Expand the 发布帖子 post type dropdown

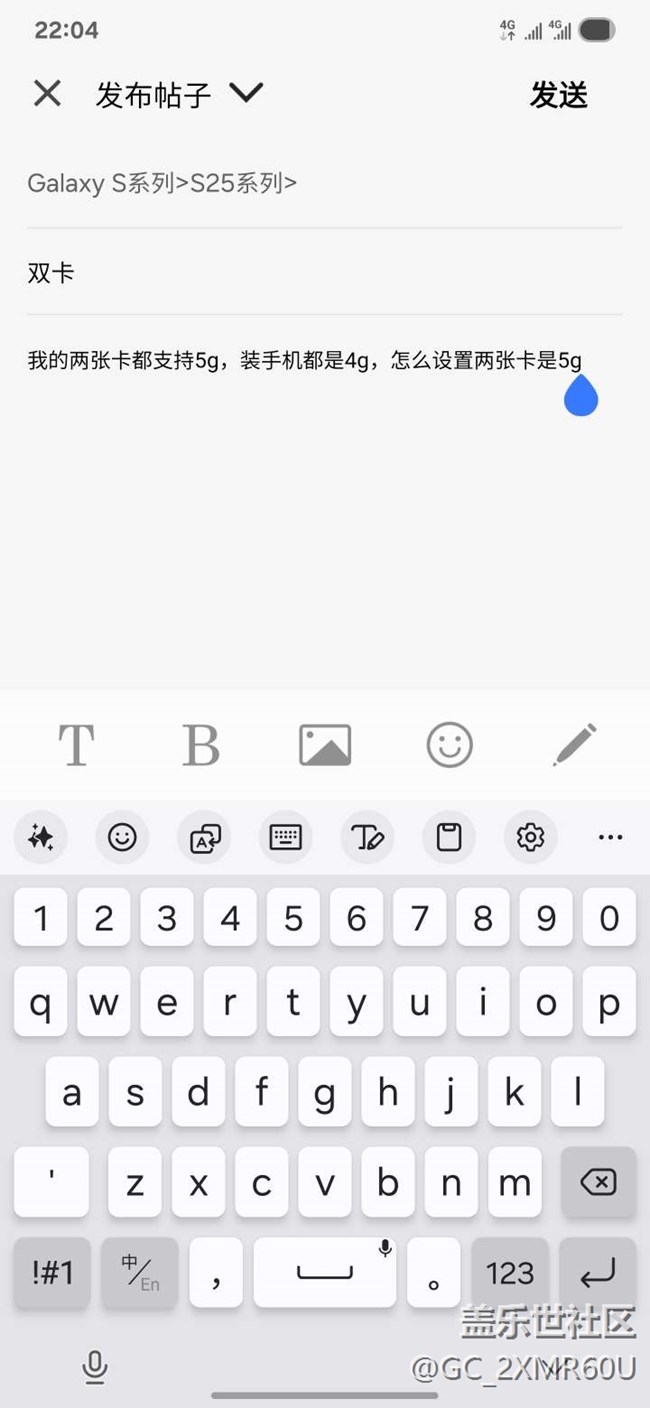pos(245,93)
